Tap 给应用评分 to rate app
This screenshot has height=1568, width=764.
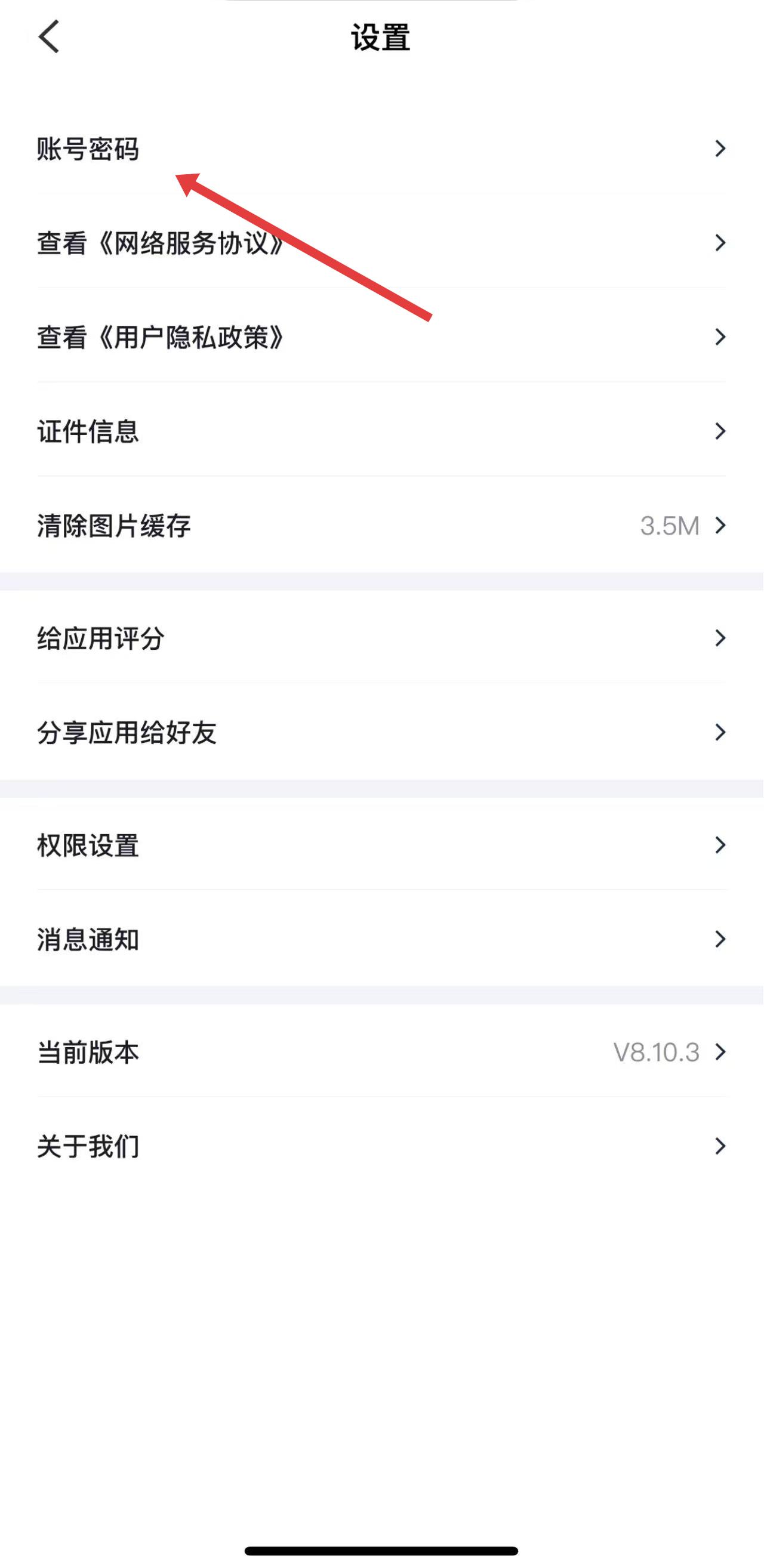tap(101, 638)
